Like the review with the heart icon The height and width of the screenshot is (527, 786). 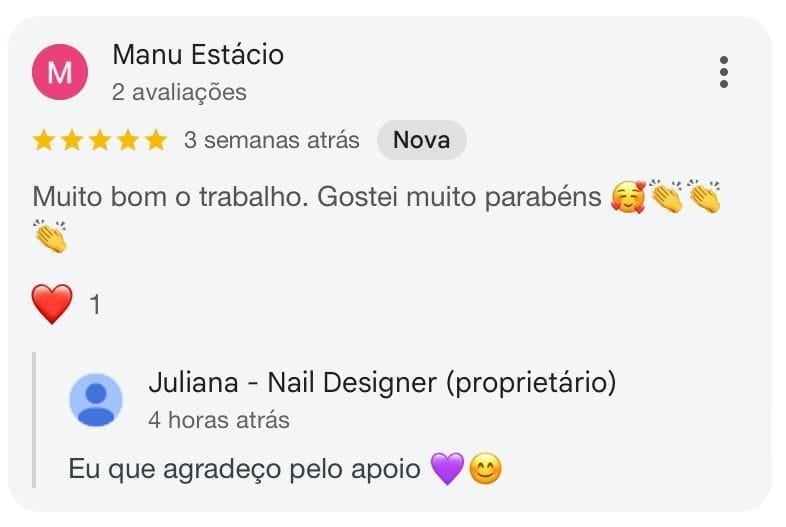(x=52, y=304)
